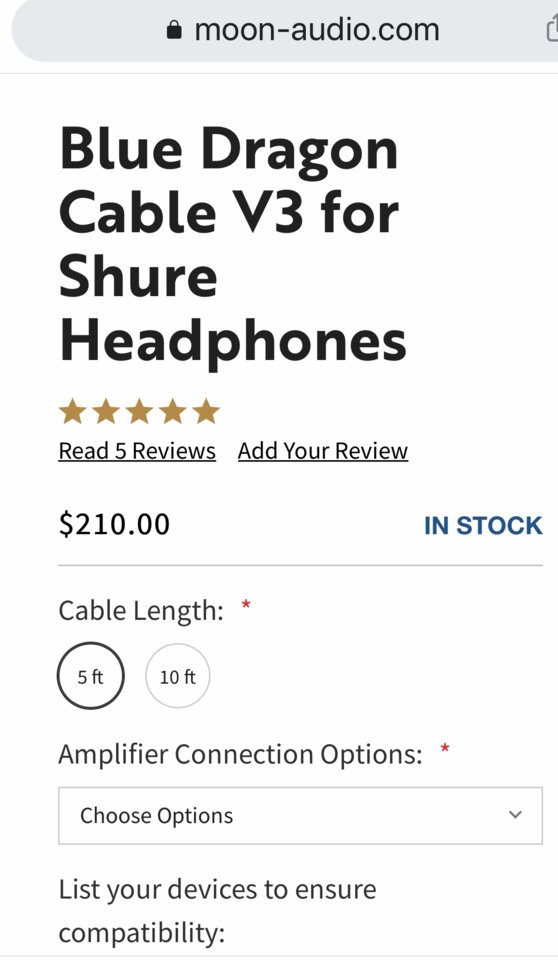Open the Read 5 Reviews link
Viewport: 558px width, 960px height.
[x=137, y=451]
